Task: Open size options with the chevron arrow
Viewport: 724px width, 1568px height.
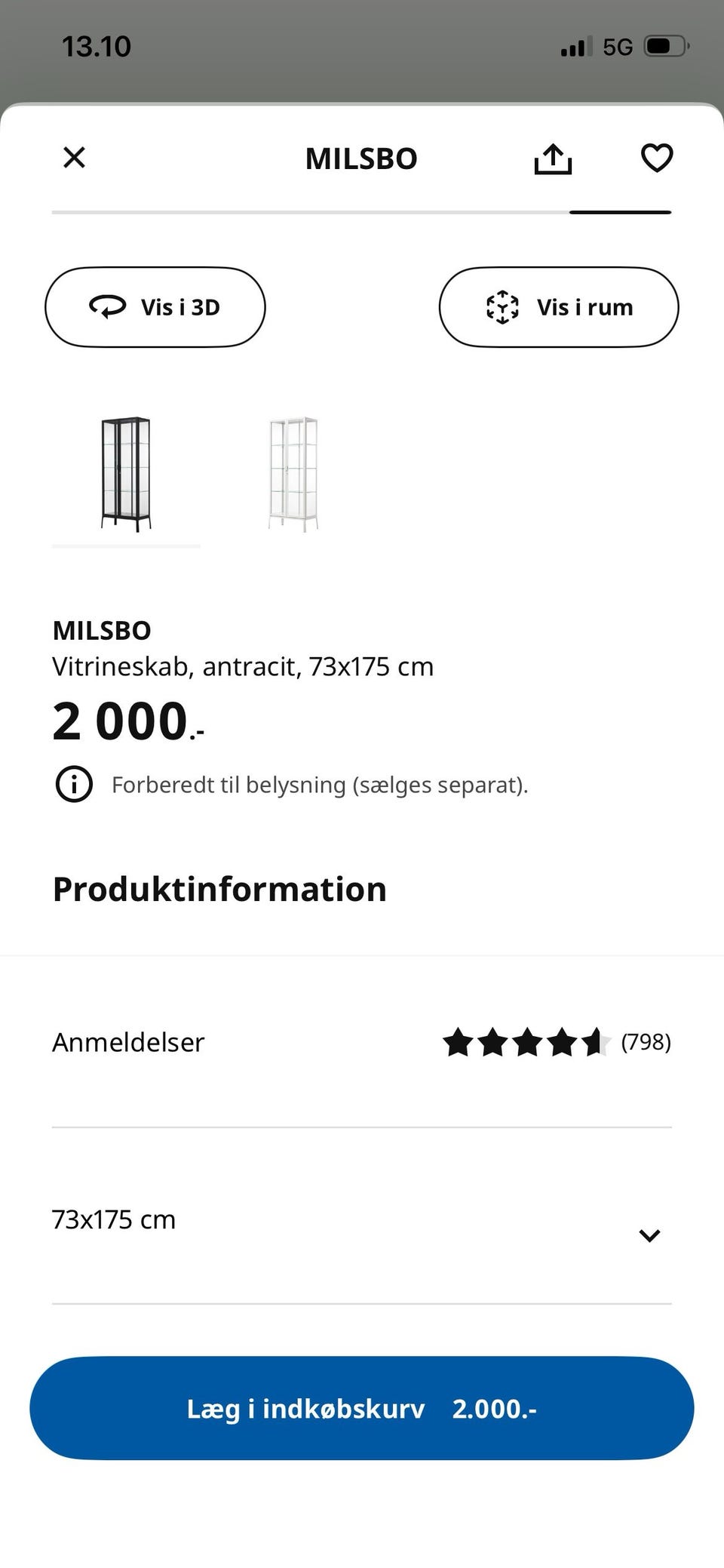Action: [x=649, y=1235]
